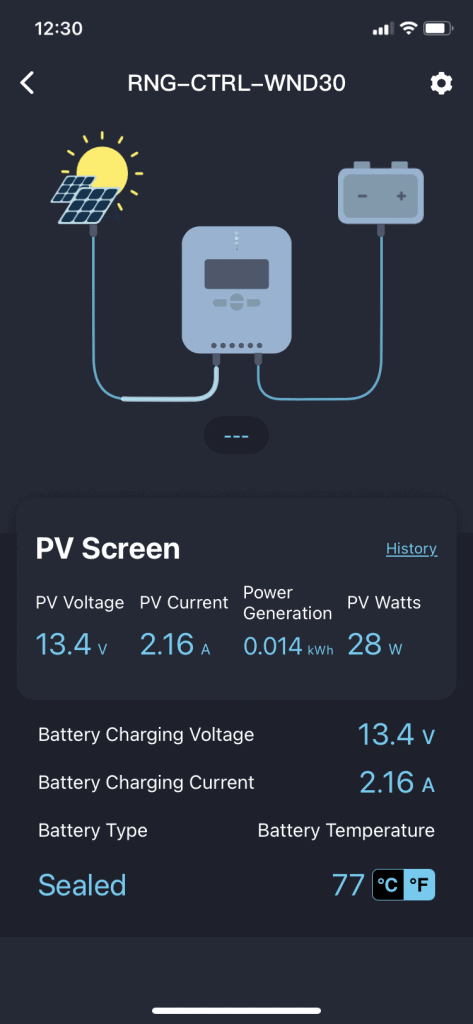This screenshot has width=473, height=1024.
Task: Go back using the back arrow
Action: click(x=27, y=83)
